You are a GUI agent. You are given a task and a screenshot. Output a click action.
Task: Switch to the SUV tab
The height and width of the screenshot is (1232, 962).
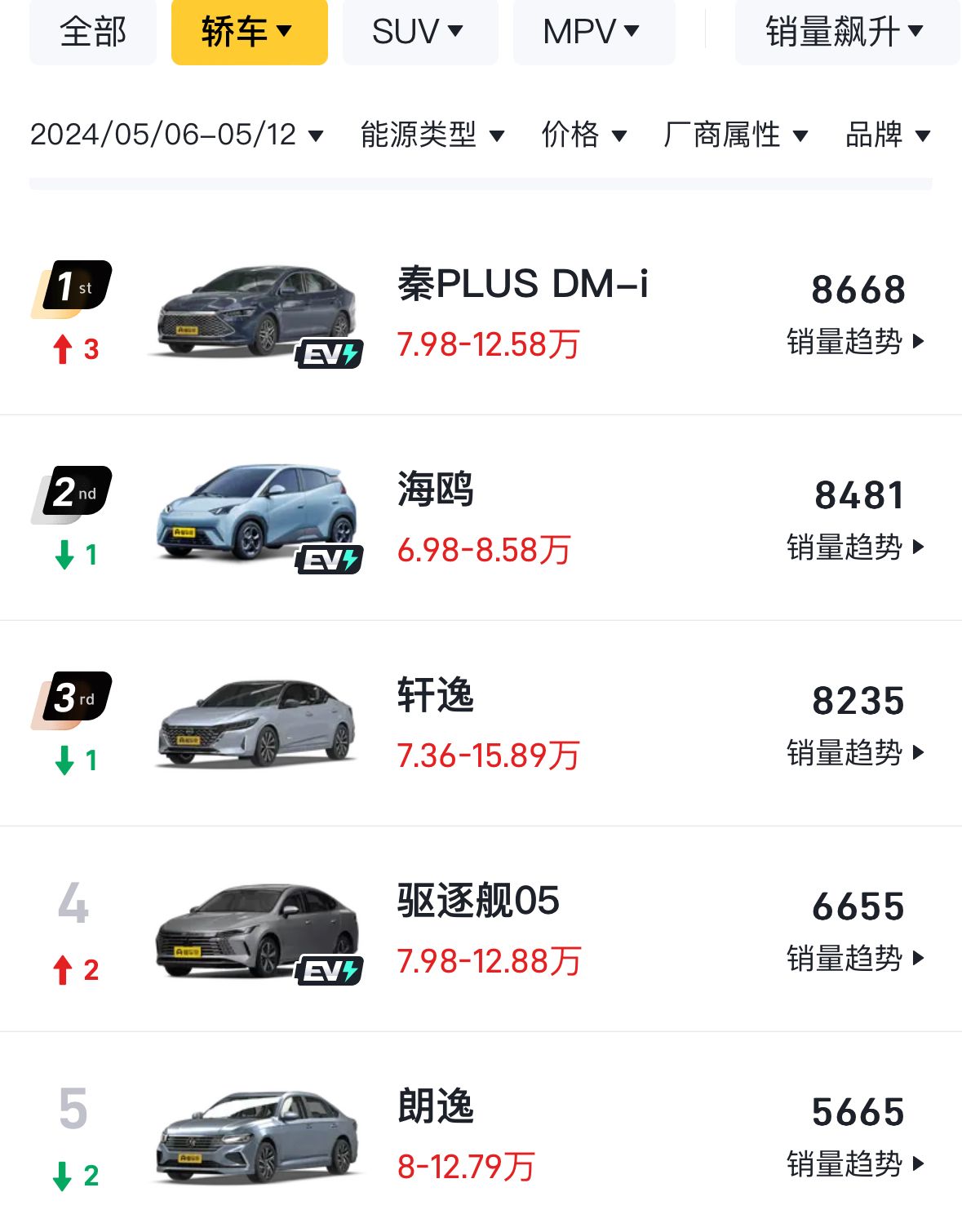[x=419, y=33]
